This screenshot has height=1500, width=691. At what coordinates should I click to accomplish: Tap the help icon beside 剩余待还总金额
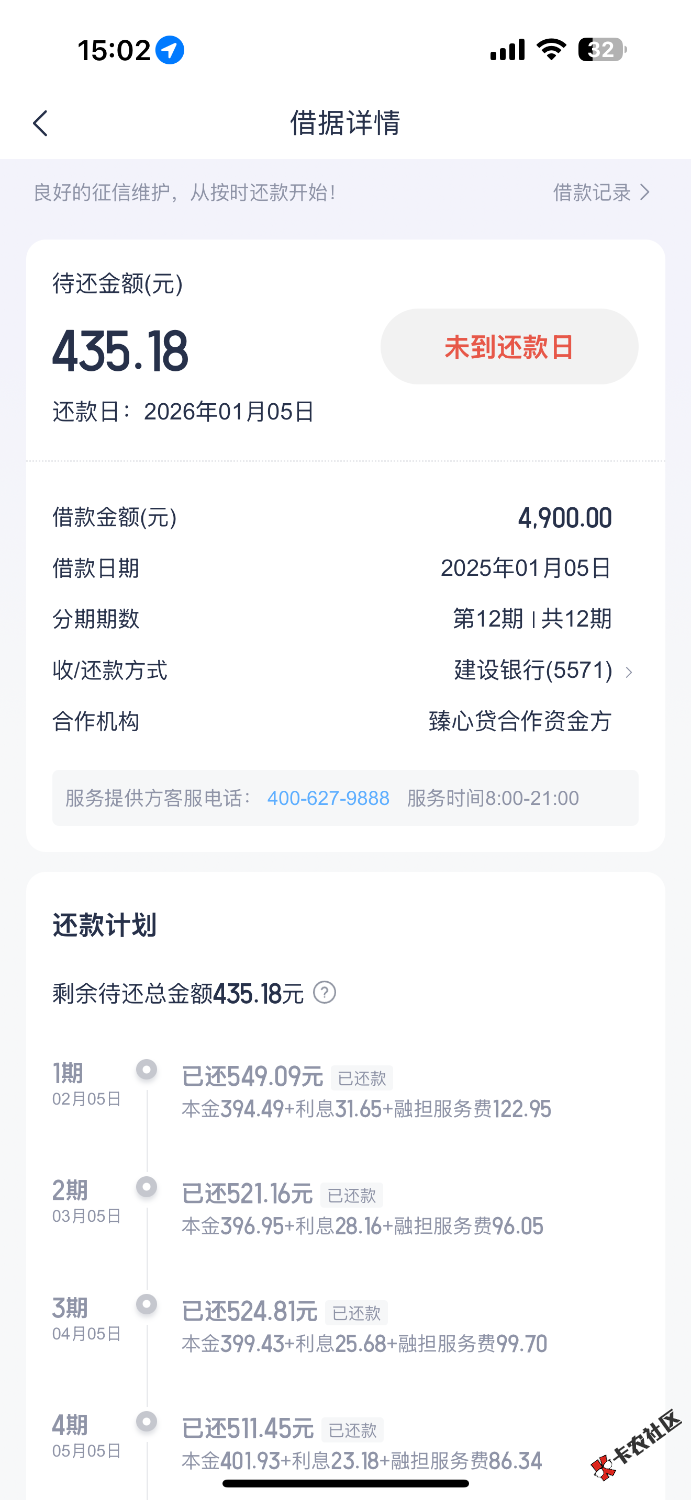click(x=324, y=993)
